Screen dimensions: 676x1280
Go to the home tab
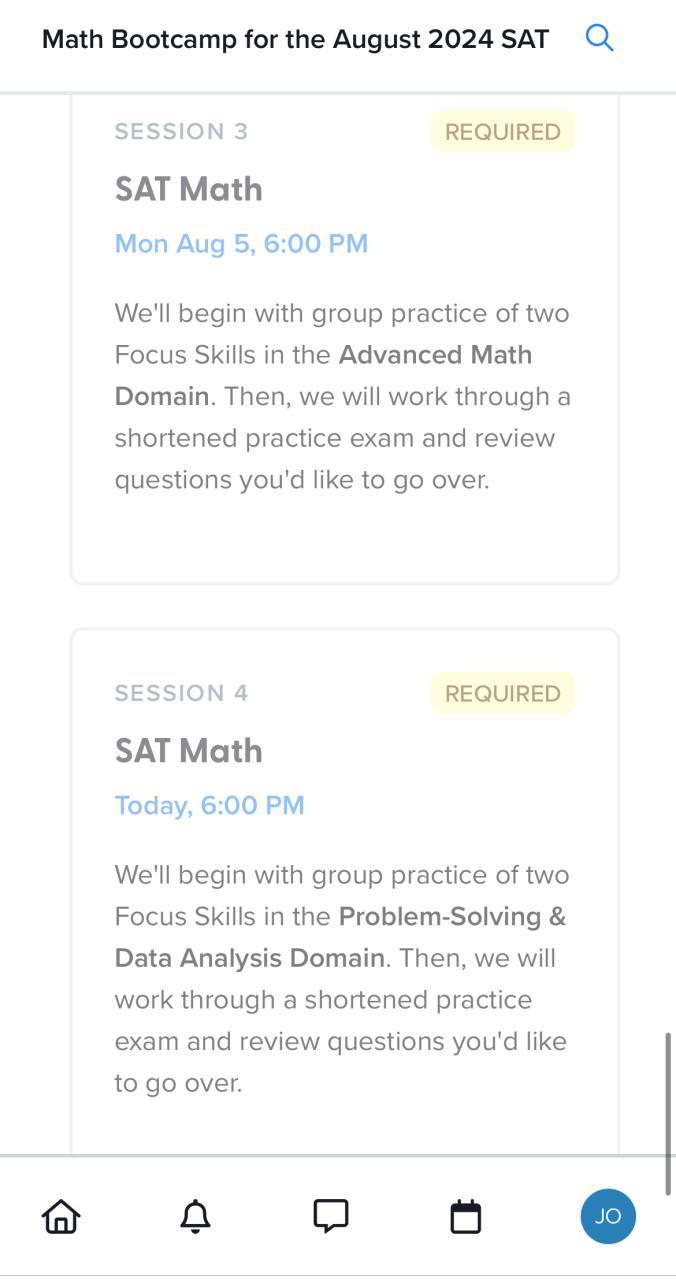61,1216
